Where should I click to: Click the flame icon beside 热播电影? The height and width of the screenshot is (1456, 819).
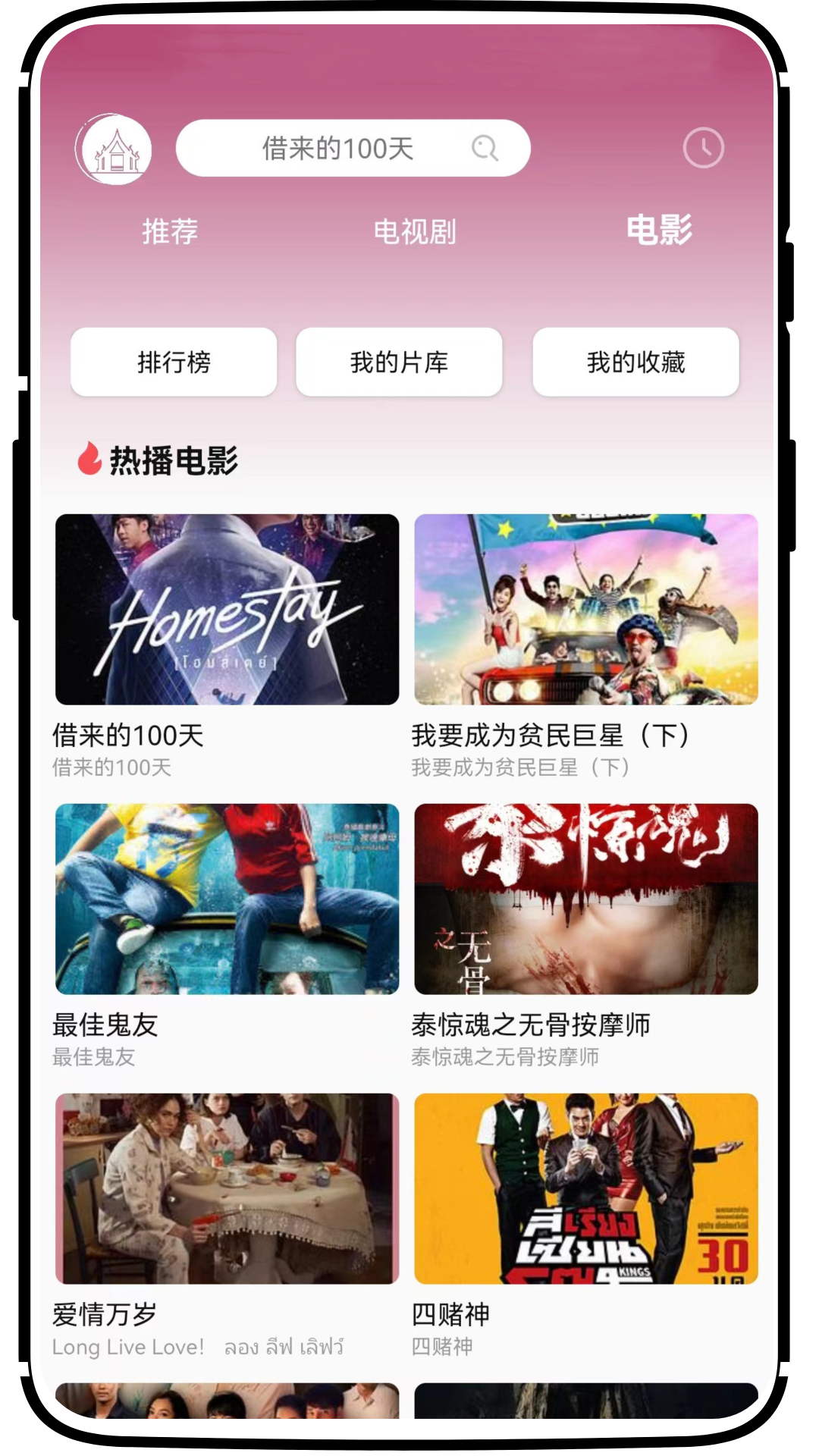coord(89,458)
